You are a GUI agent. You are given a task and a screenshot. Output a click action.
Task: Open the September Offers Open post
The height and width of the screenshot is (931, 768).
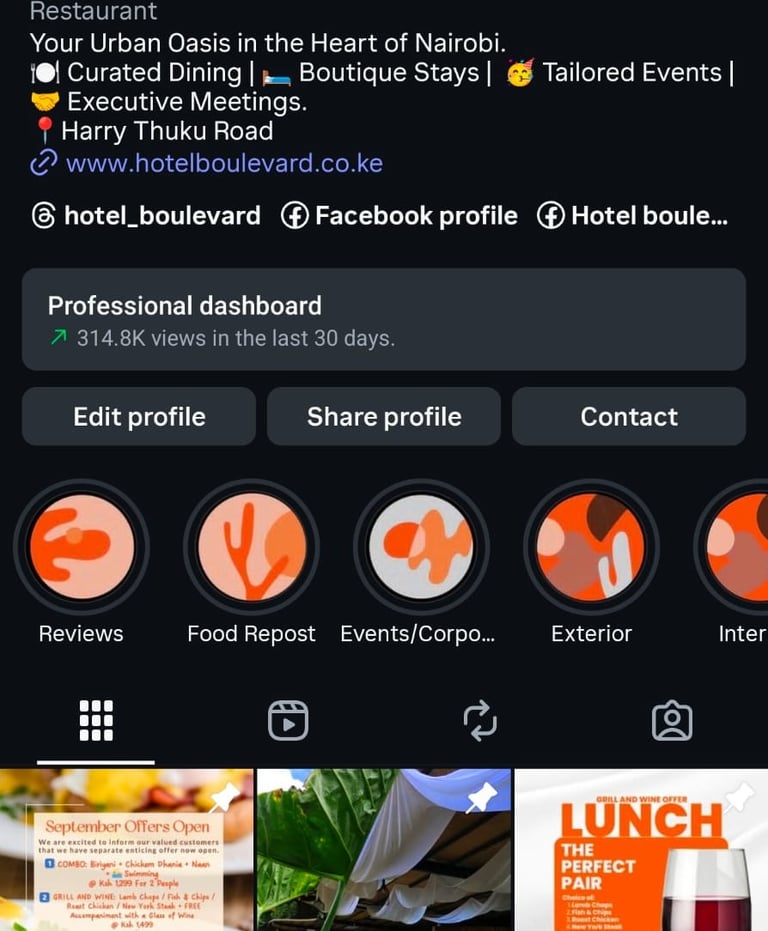[x=126, y=850]
